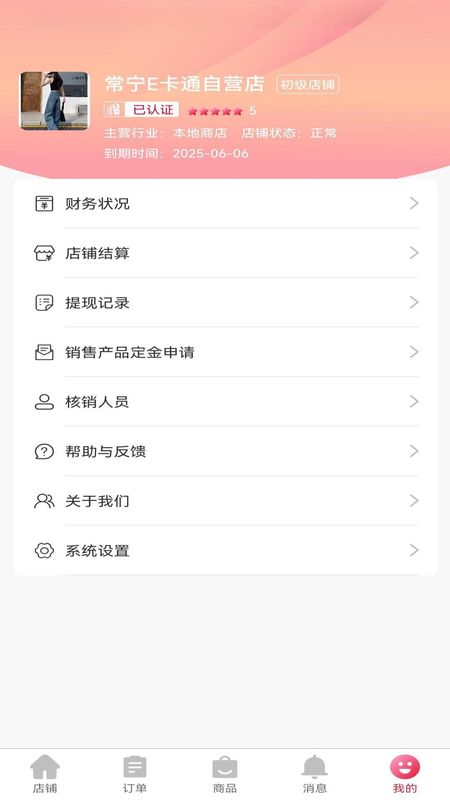Screen dimensions: 450x800
Task: Tap the store avatar photo
Action: coord(54,101)
